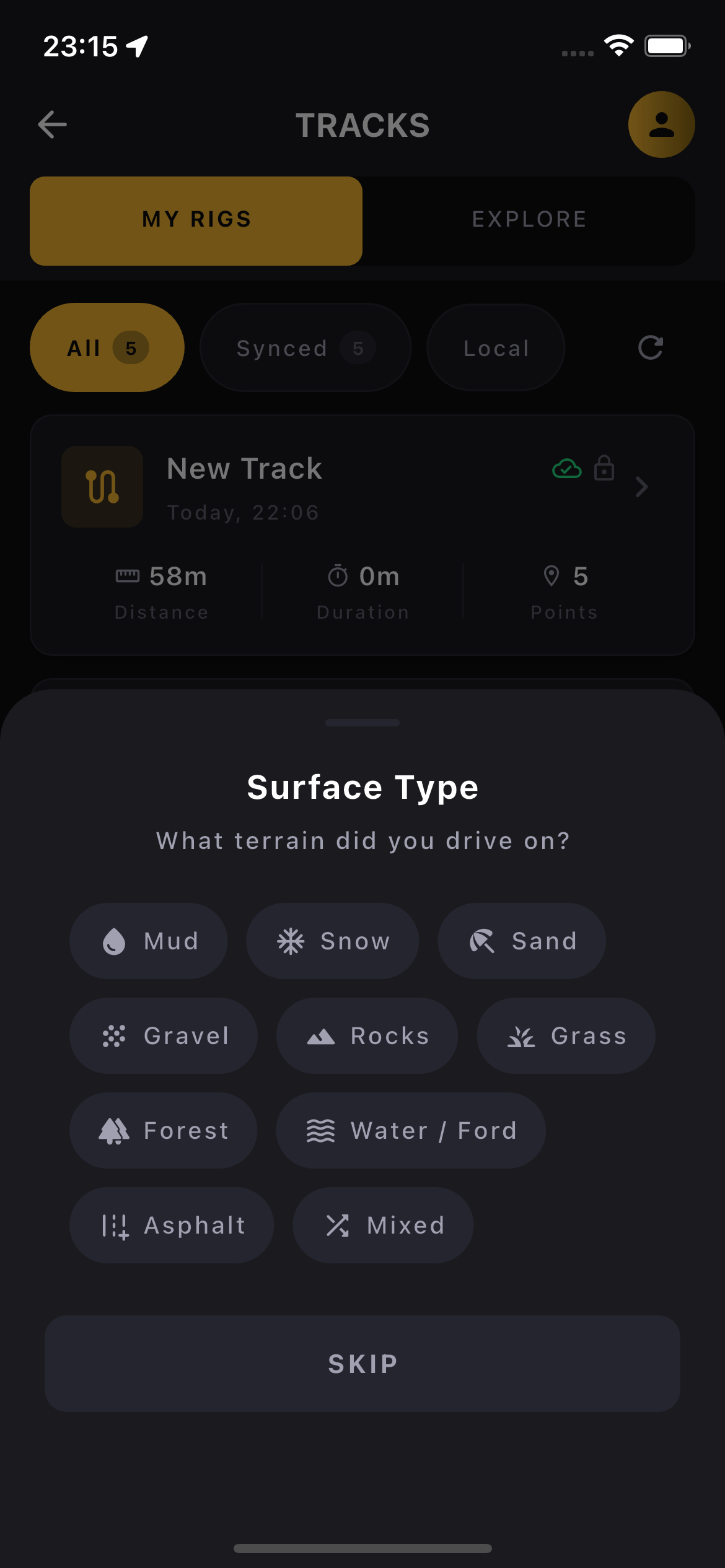Select the All filter showing 5 tracks

pyautogui.click(x=106, y=347)
